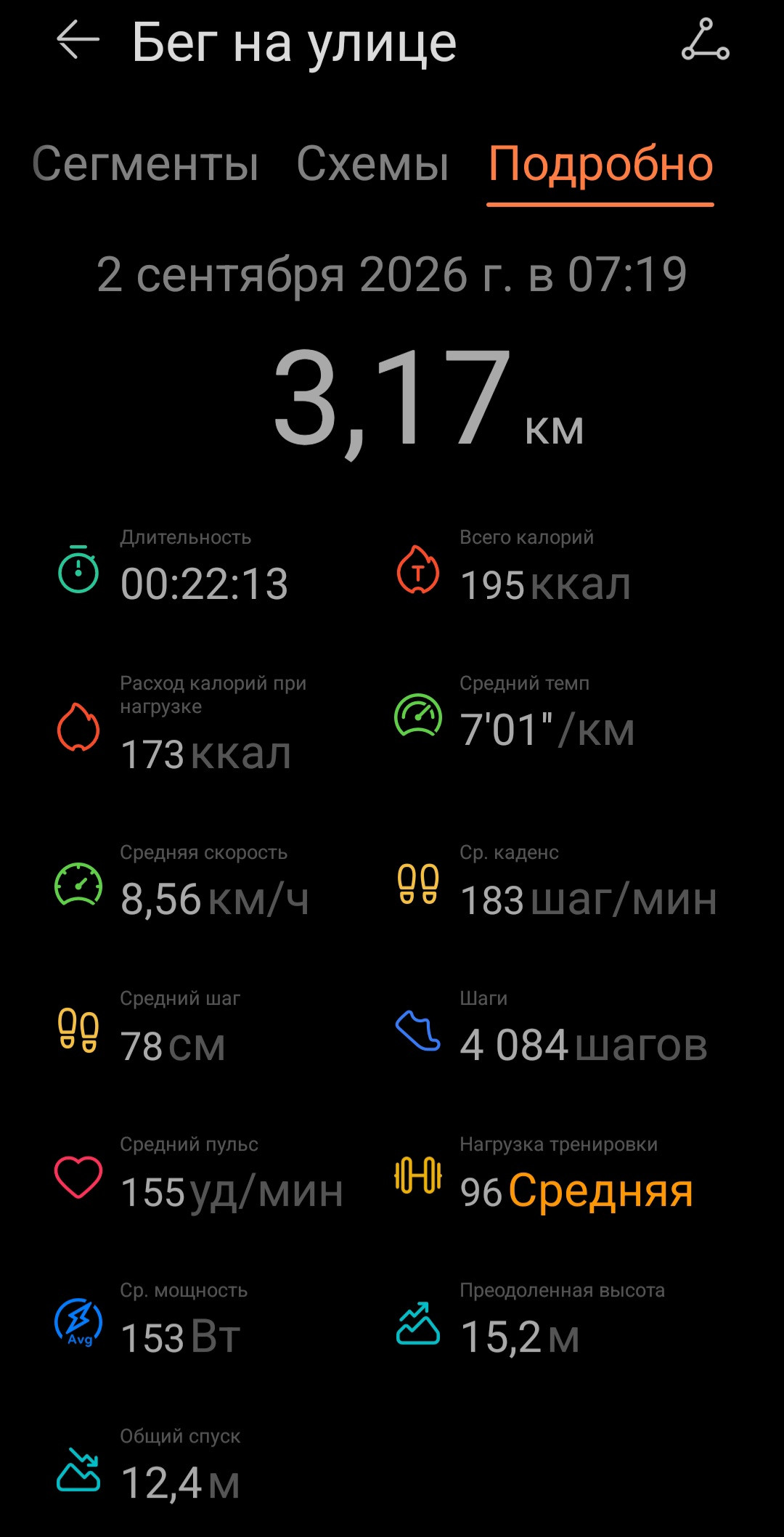Open the route share icon
This screenshot has height=1537, width=784.
(x=705, y=40)
